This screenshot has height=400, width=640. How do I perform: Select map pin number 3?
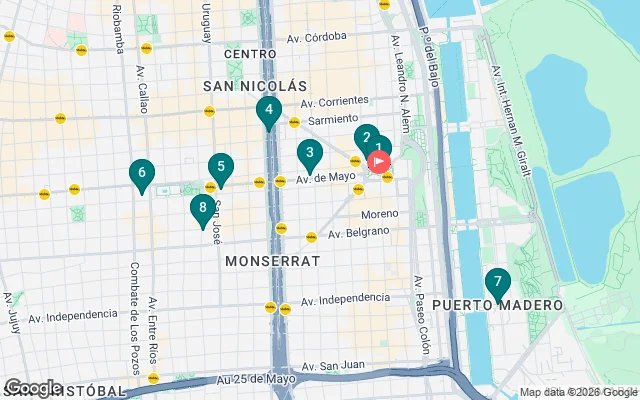[310, 155]
